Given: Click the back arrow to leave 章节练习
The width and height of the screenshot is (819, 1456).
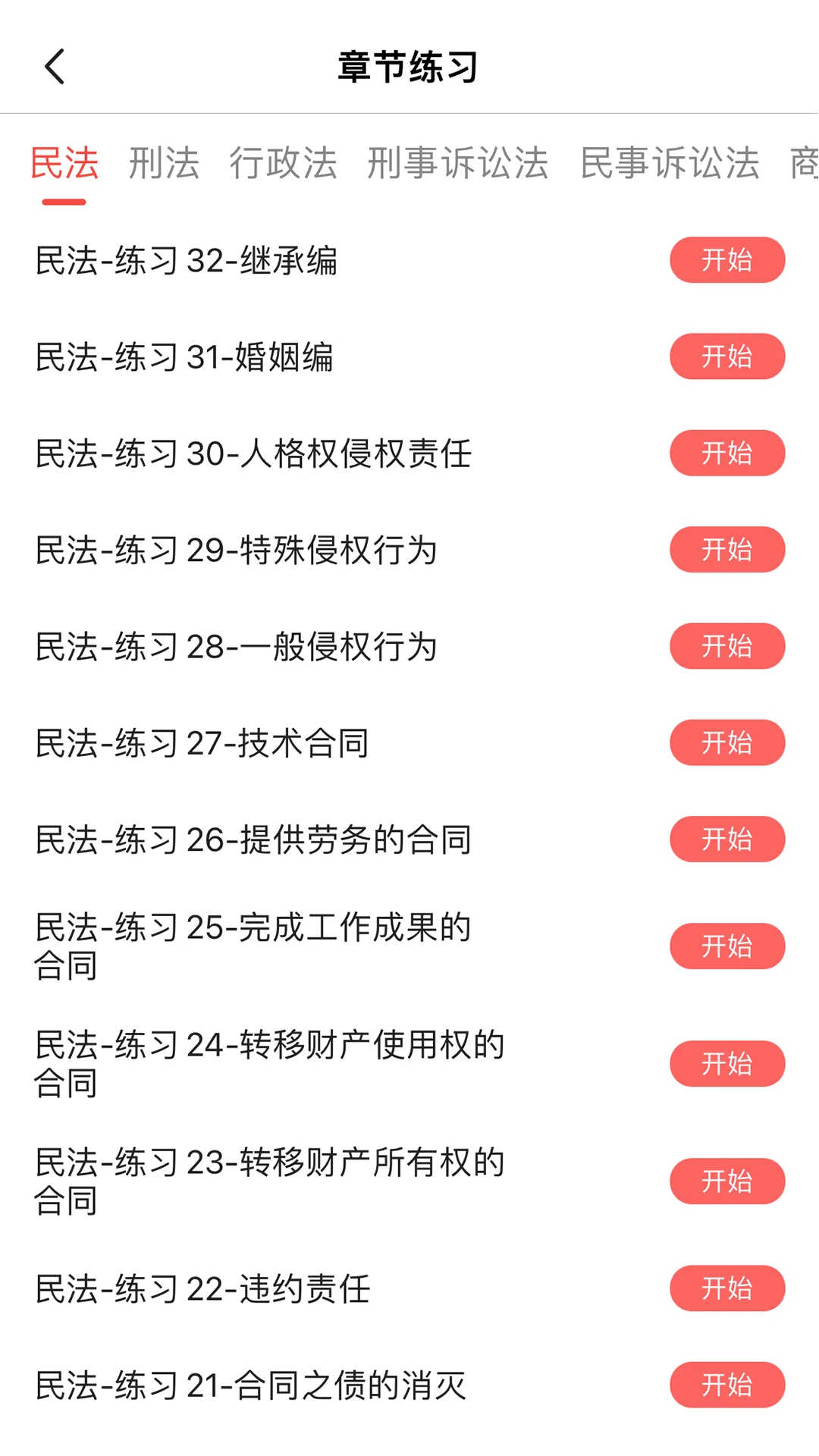Looking at the screenshot, I should [x=54, y=67].
